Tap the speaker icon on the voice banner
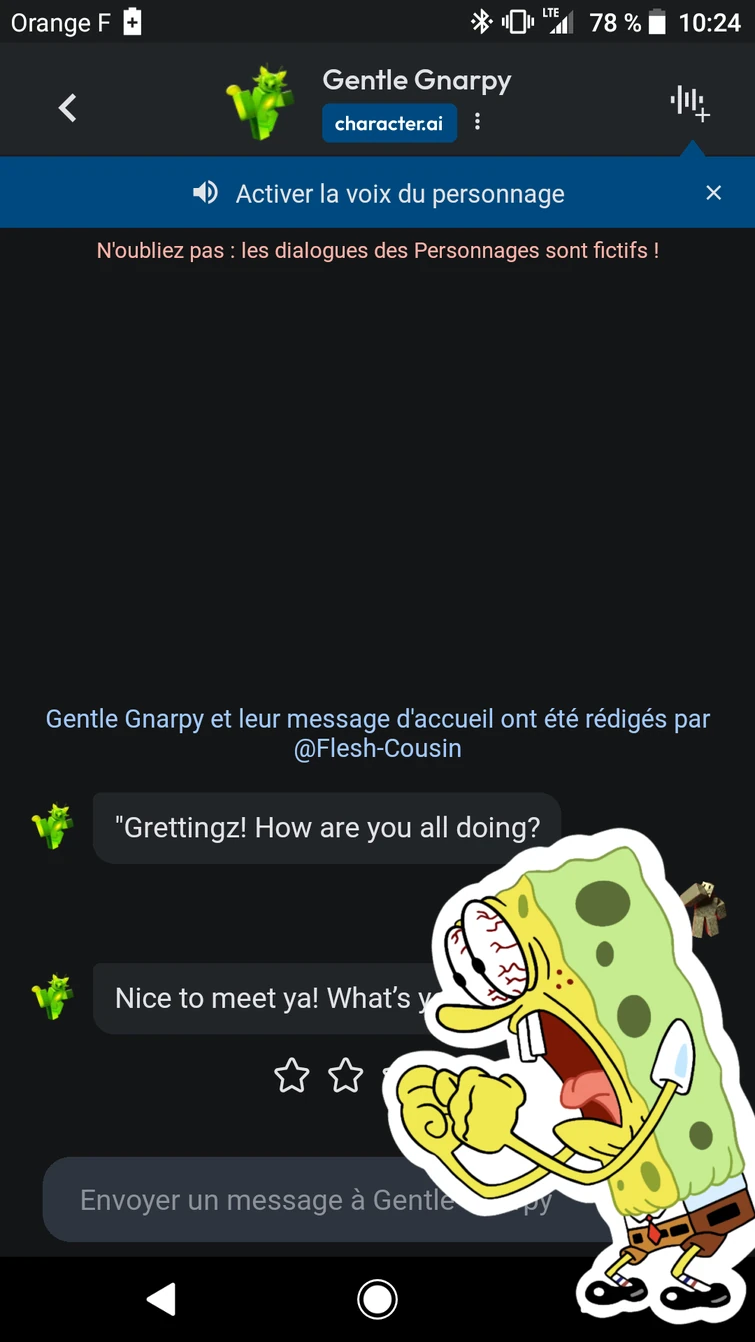Screen dimensions: 755x1342 [205, 192]
